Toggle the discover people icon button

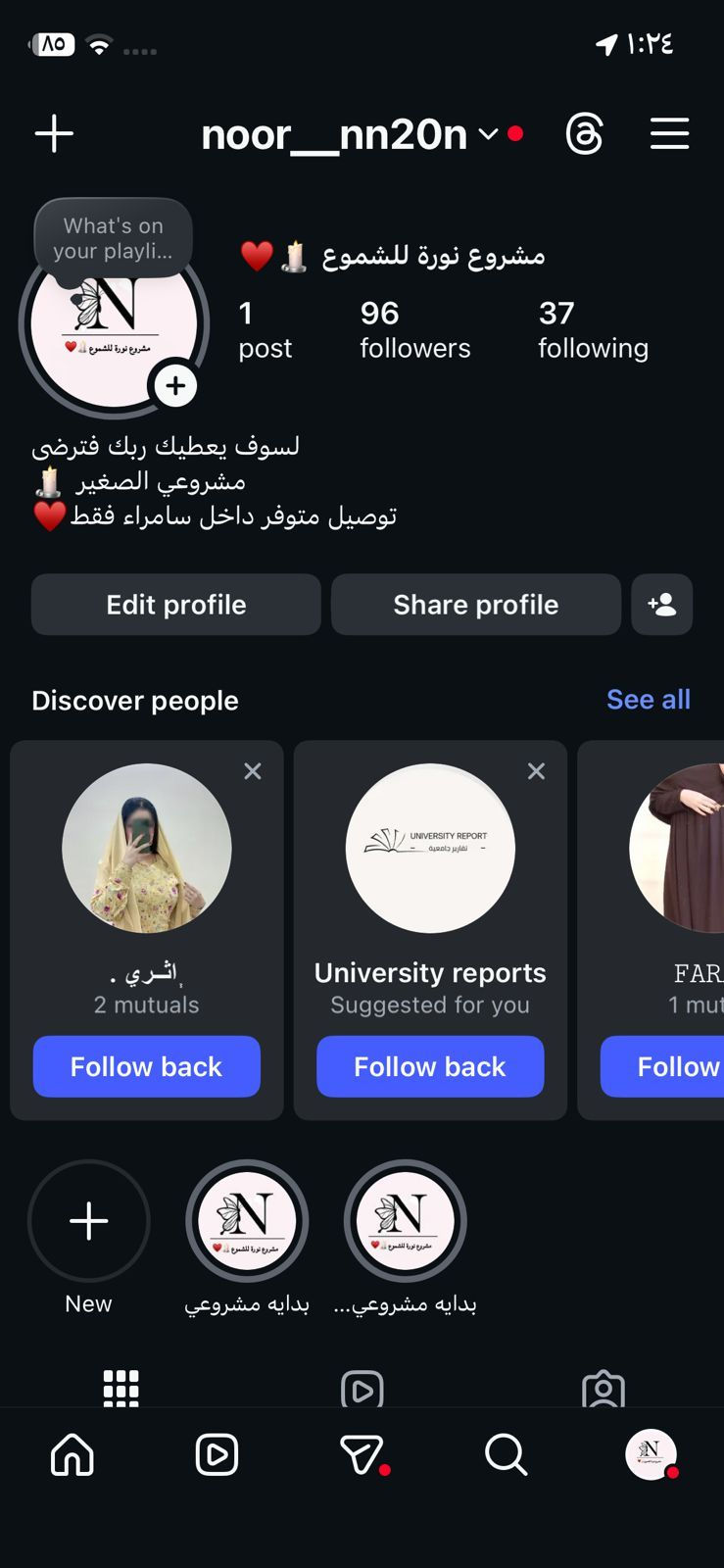662,605
